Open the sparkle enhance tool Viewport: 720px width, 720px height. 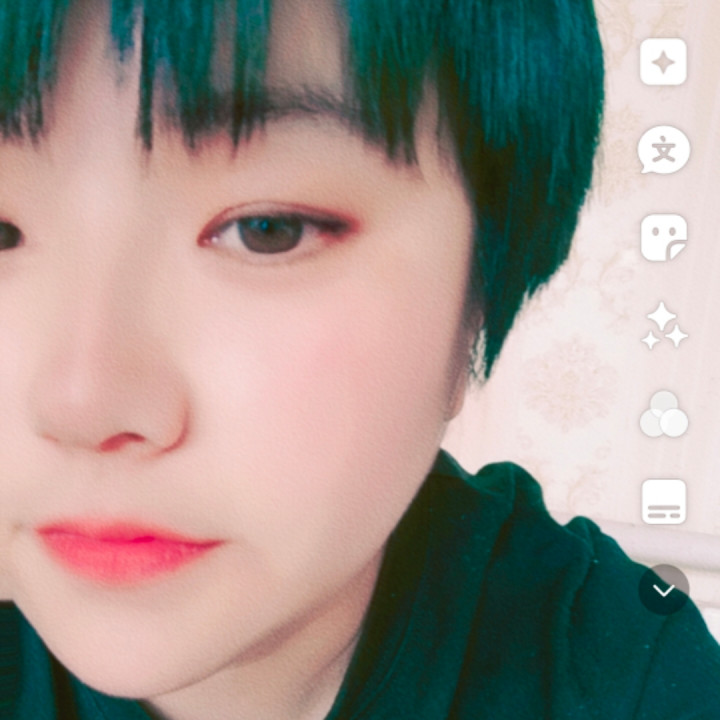663,62
